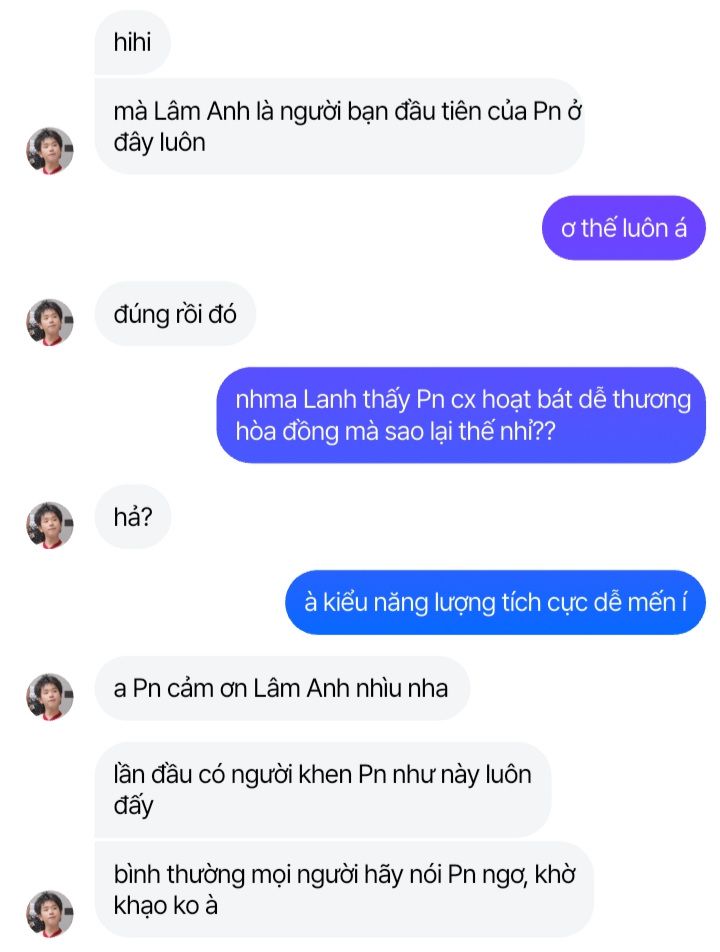The width and height of the screenshot is (720, 952).
Task: Open avatar next to "người bạn đầu tiên" message
Action: click(x=50, y=151)
